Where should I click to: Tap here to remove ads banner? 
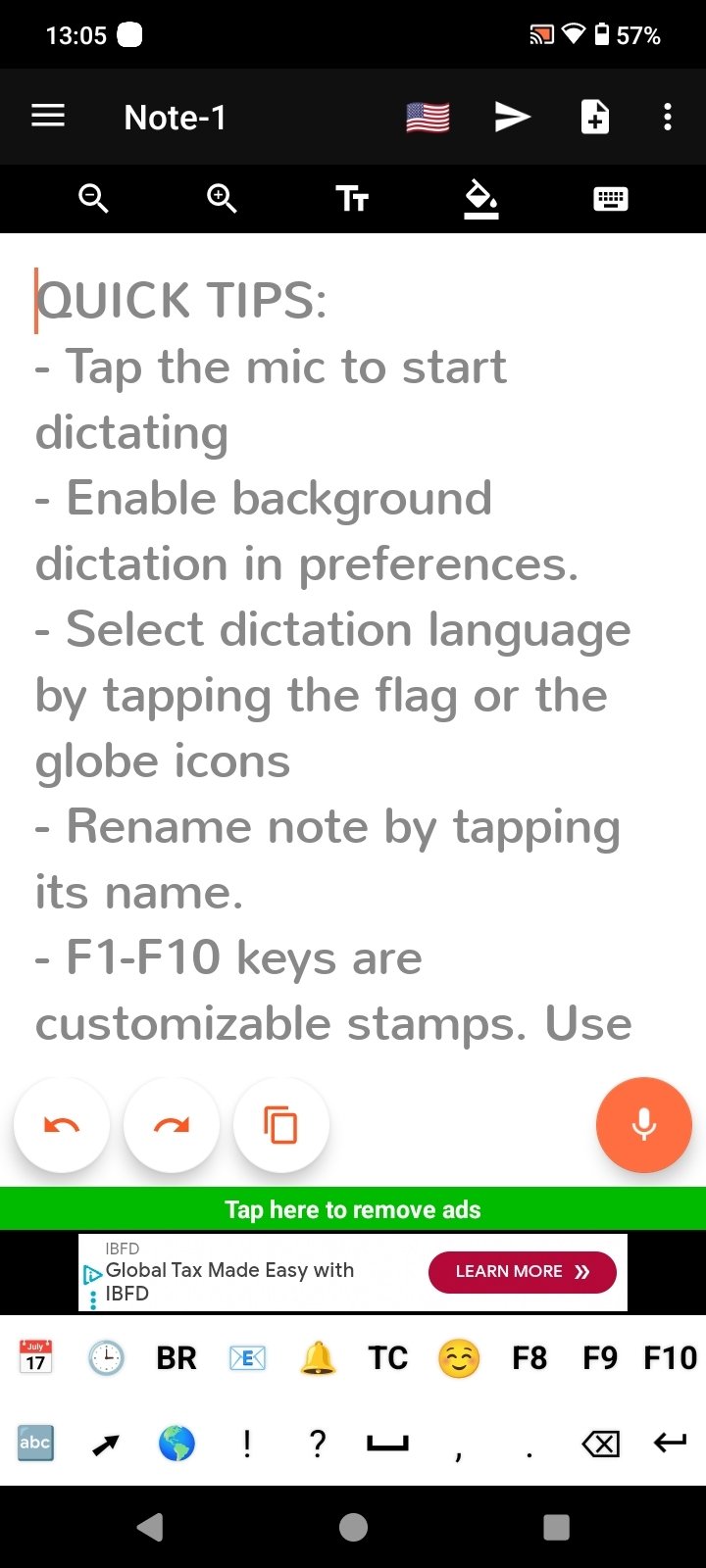353,1209
